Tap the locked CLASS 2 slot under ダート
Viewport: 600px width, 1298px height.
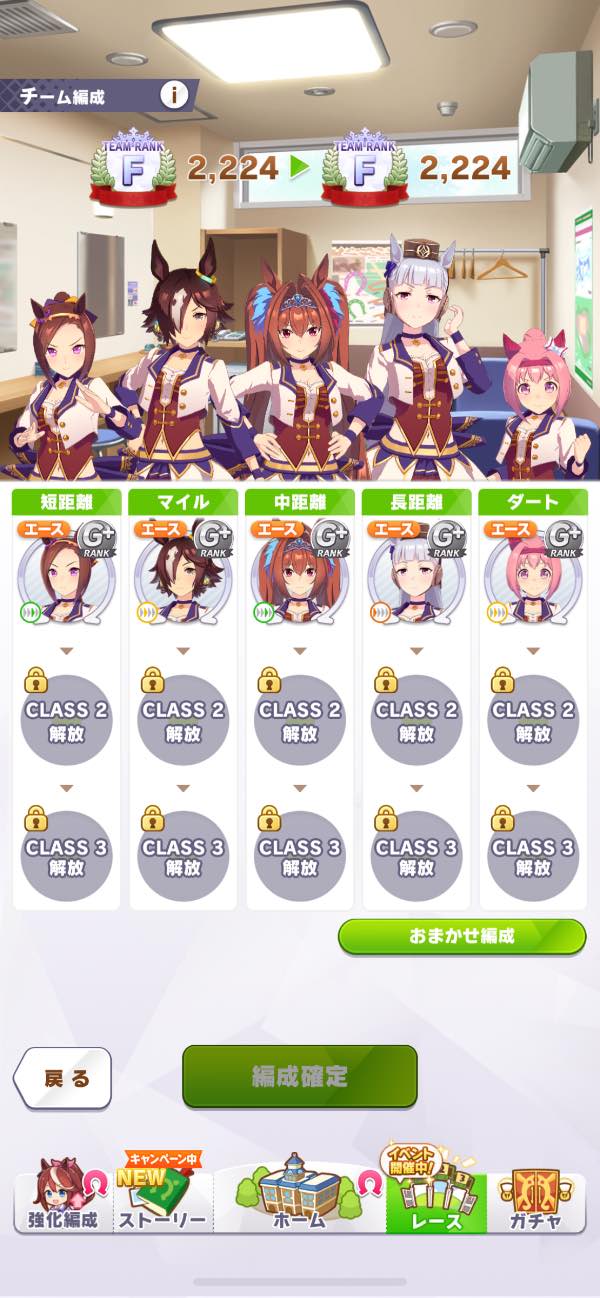tap(533, 720)
